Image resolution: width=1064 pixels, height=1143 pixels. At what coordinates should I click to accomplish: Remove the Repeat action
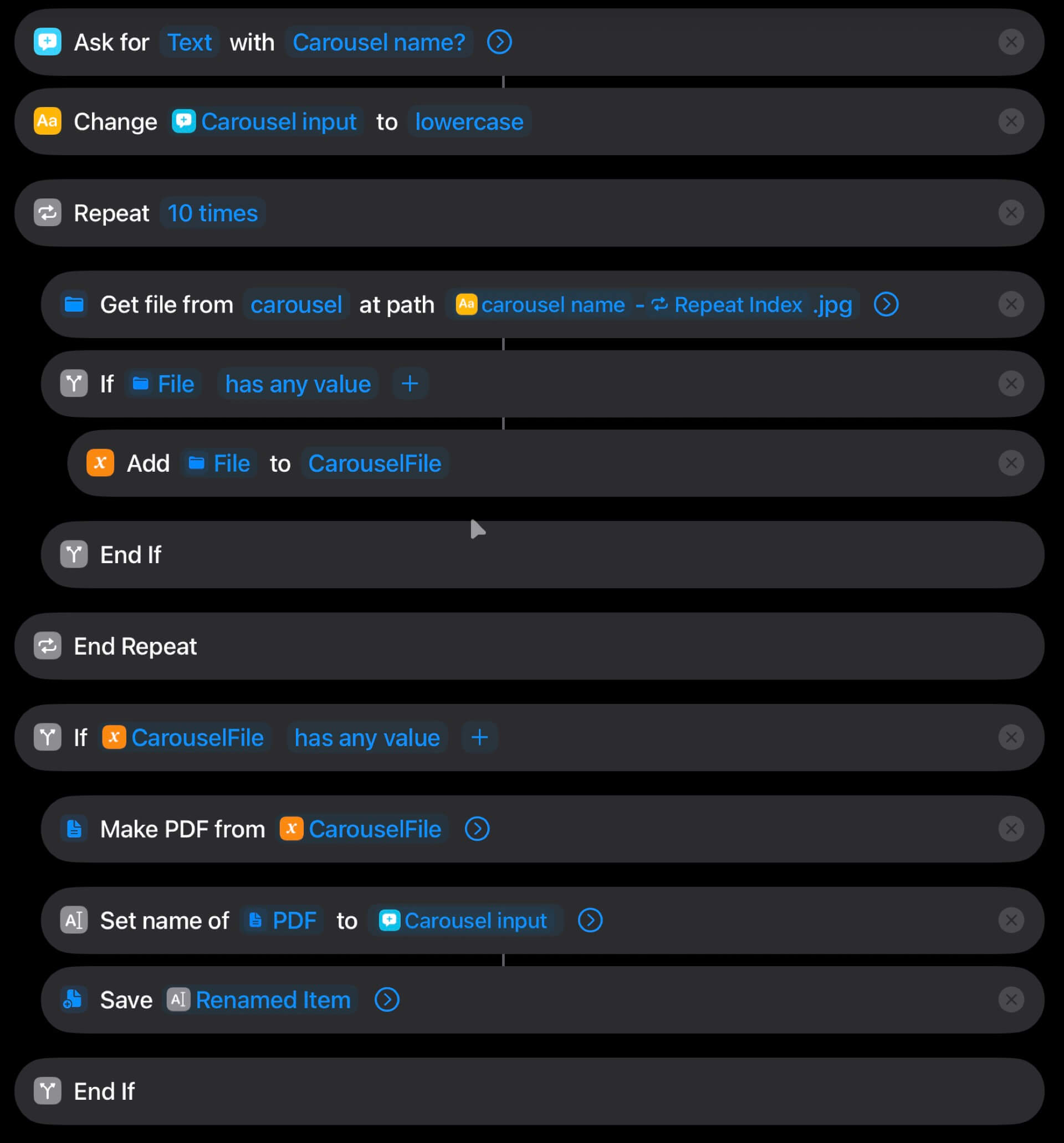(1011, 213)
